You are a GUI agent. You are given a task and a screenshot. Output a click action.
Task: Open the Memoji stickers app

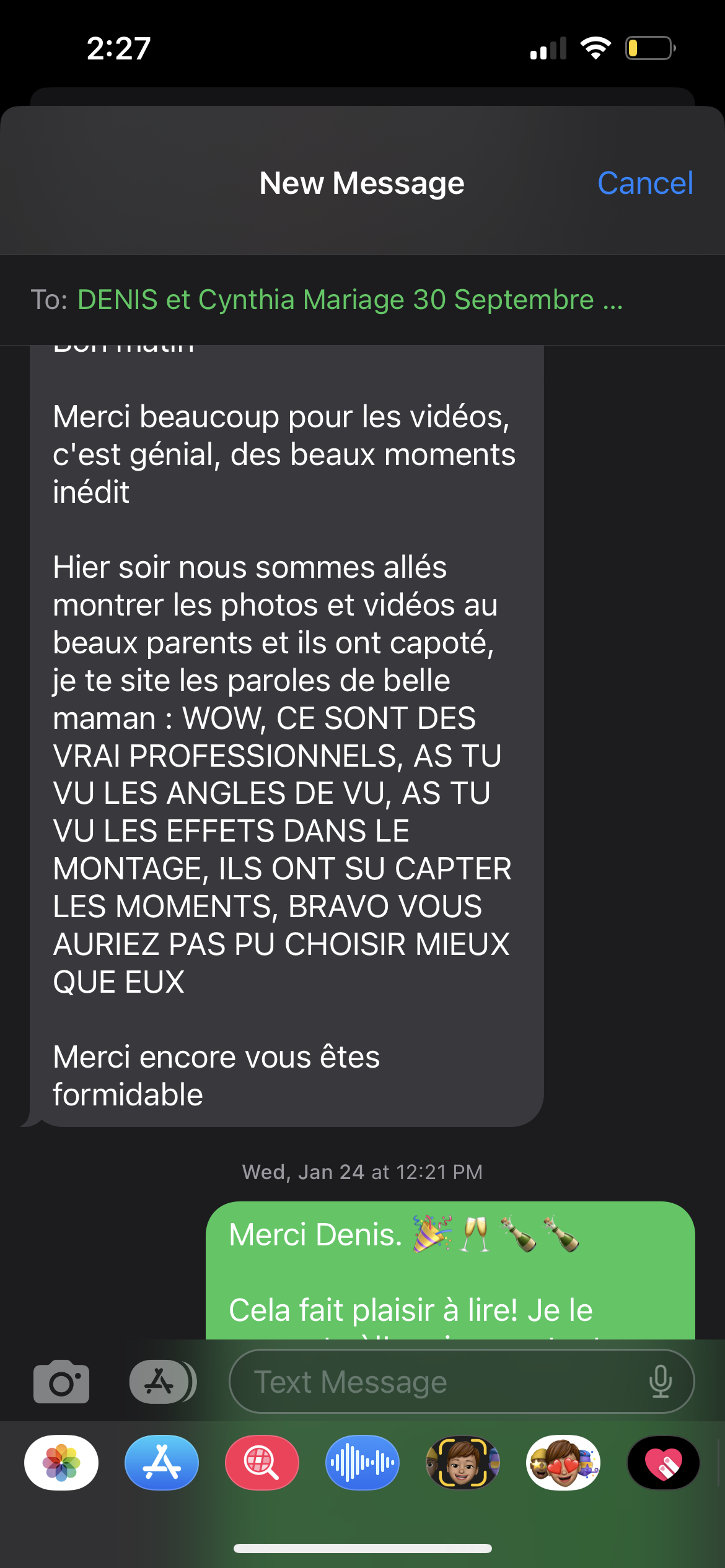[x=563, y=1463]
